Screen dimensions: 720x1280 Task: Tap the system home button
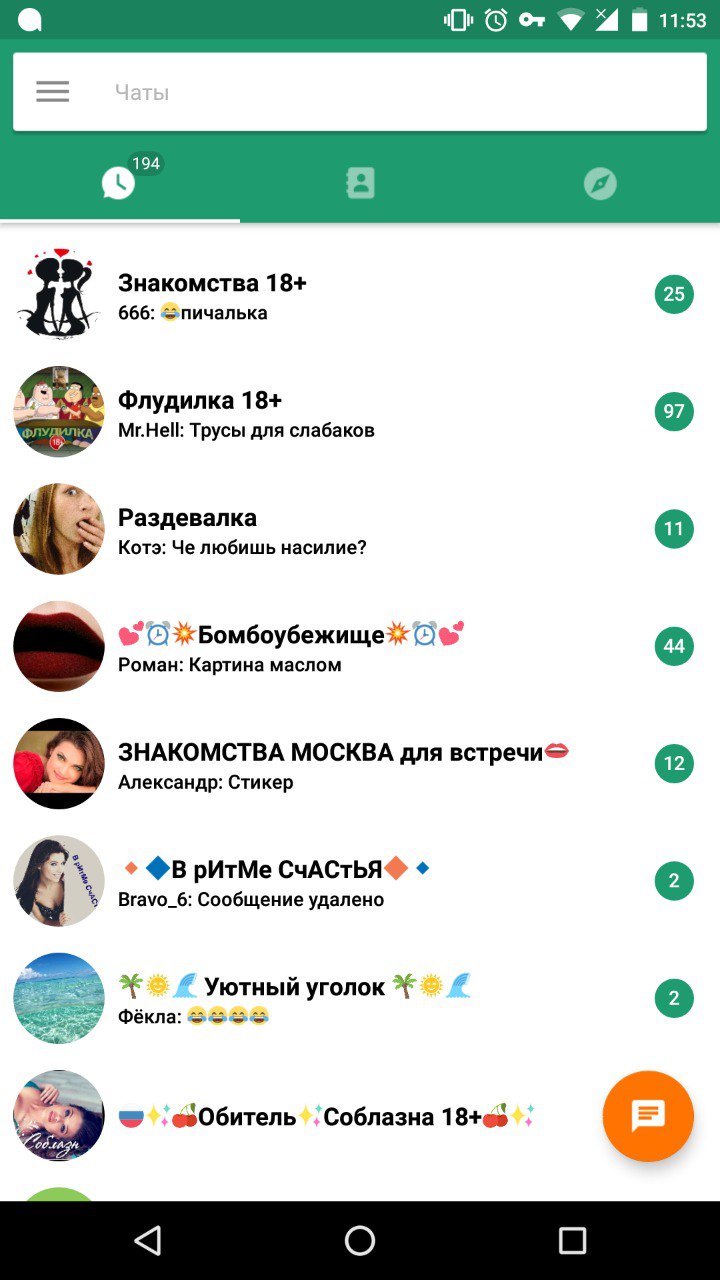click(360, 1241)
